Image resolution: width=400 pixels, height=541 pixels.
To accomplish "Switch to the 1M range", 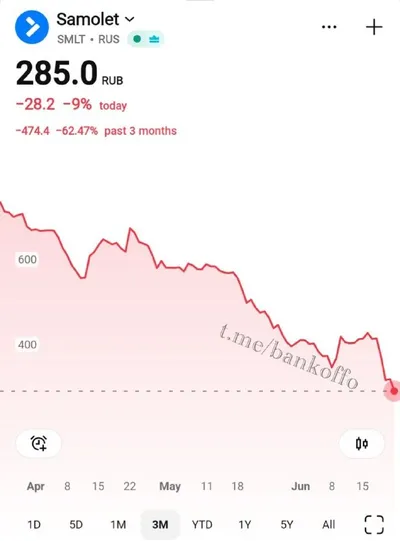I will [x=118, y=525].
